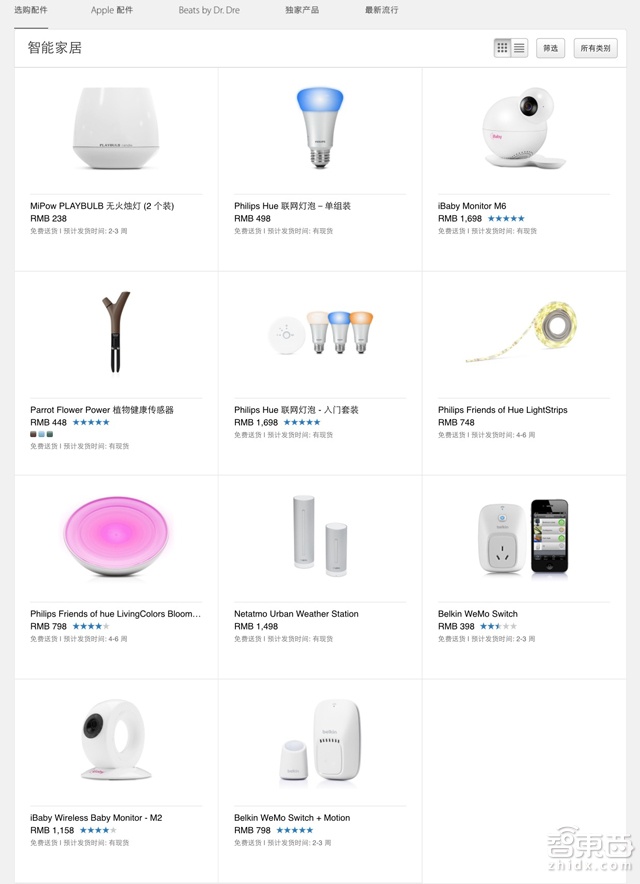Open Belkin WeMo Switch + Motion
The image size is (640, 884).
coord(292,818)
